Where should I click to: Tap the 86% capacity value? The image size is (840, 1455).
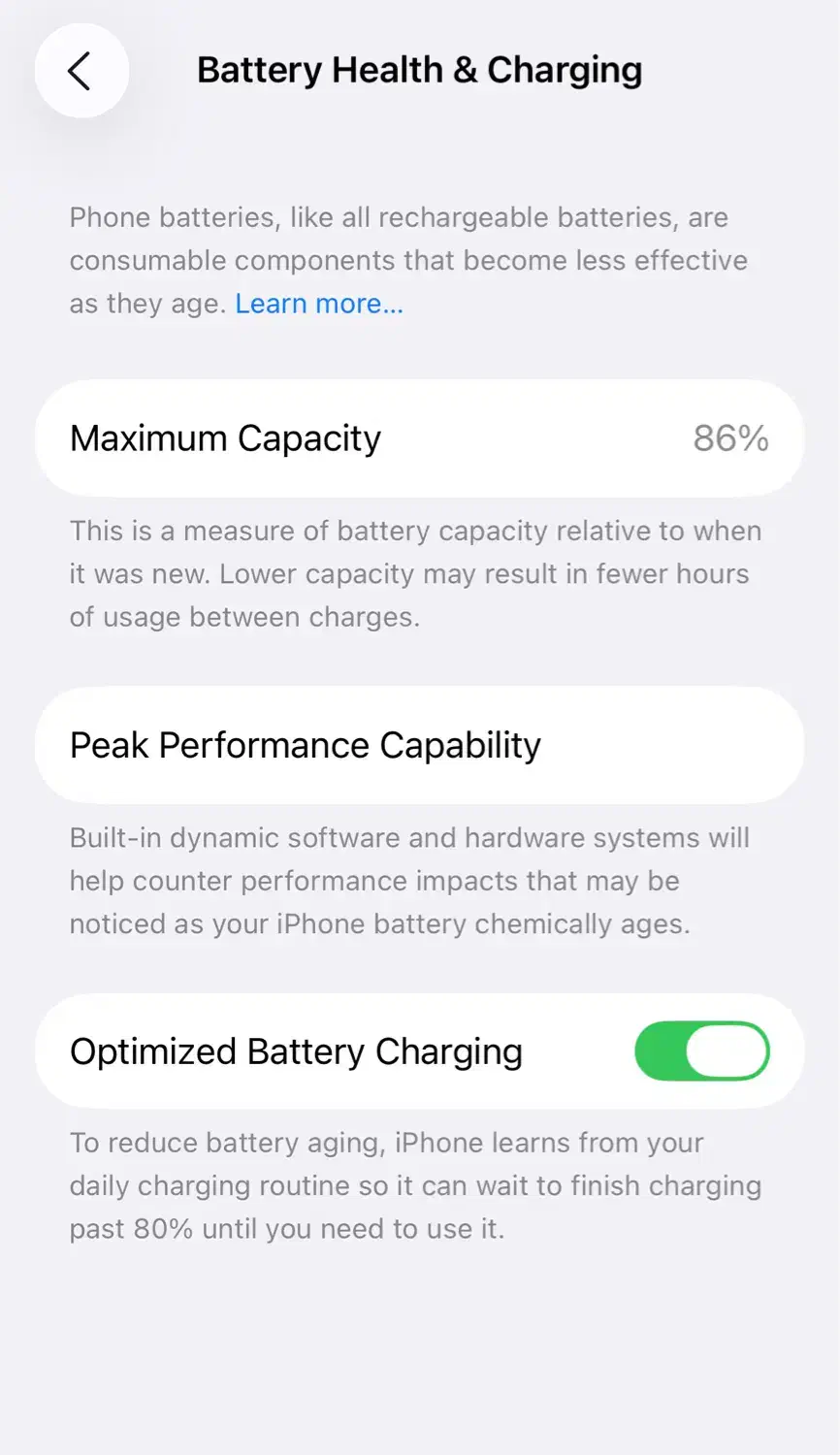click(x=729, y=437)
